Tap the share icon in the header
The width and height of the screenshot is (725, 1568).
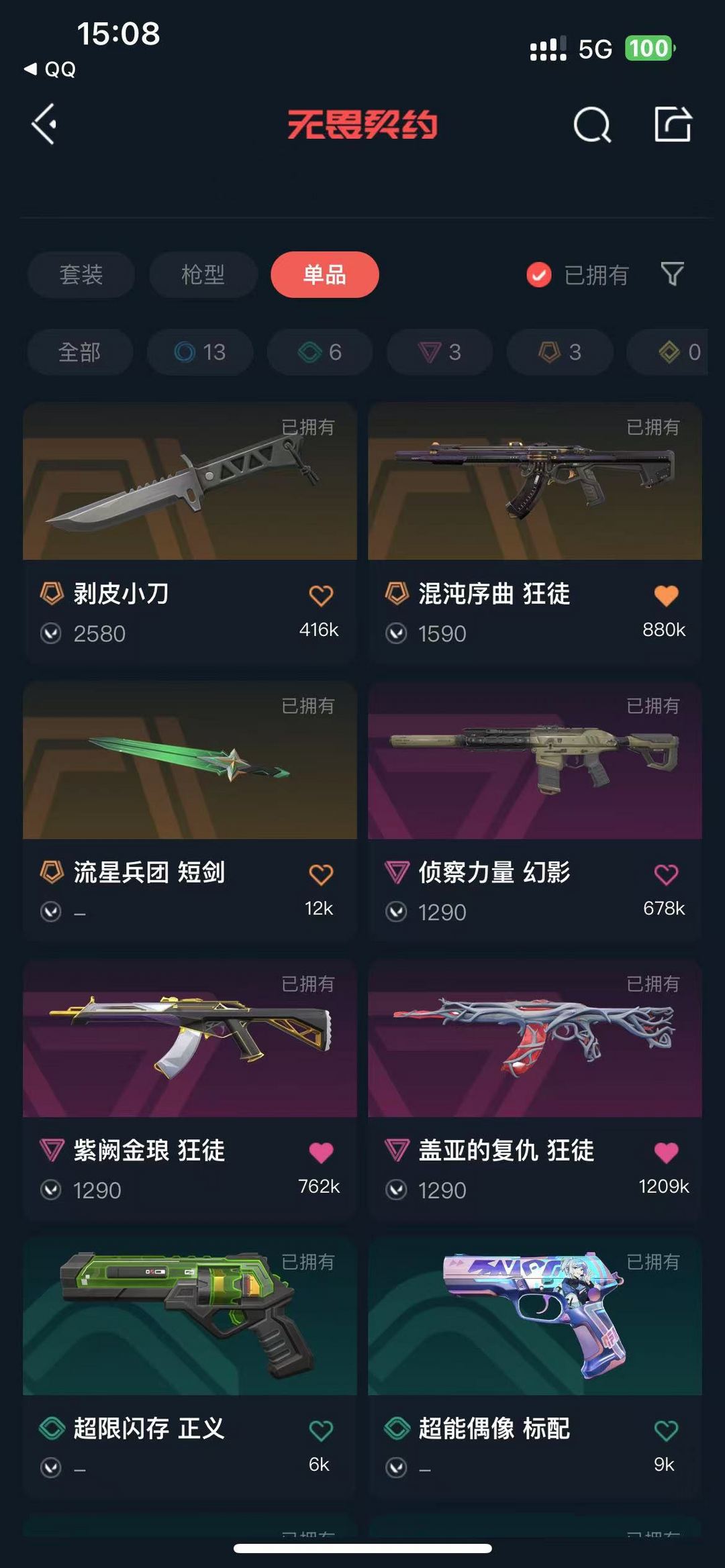(673, 124)
